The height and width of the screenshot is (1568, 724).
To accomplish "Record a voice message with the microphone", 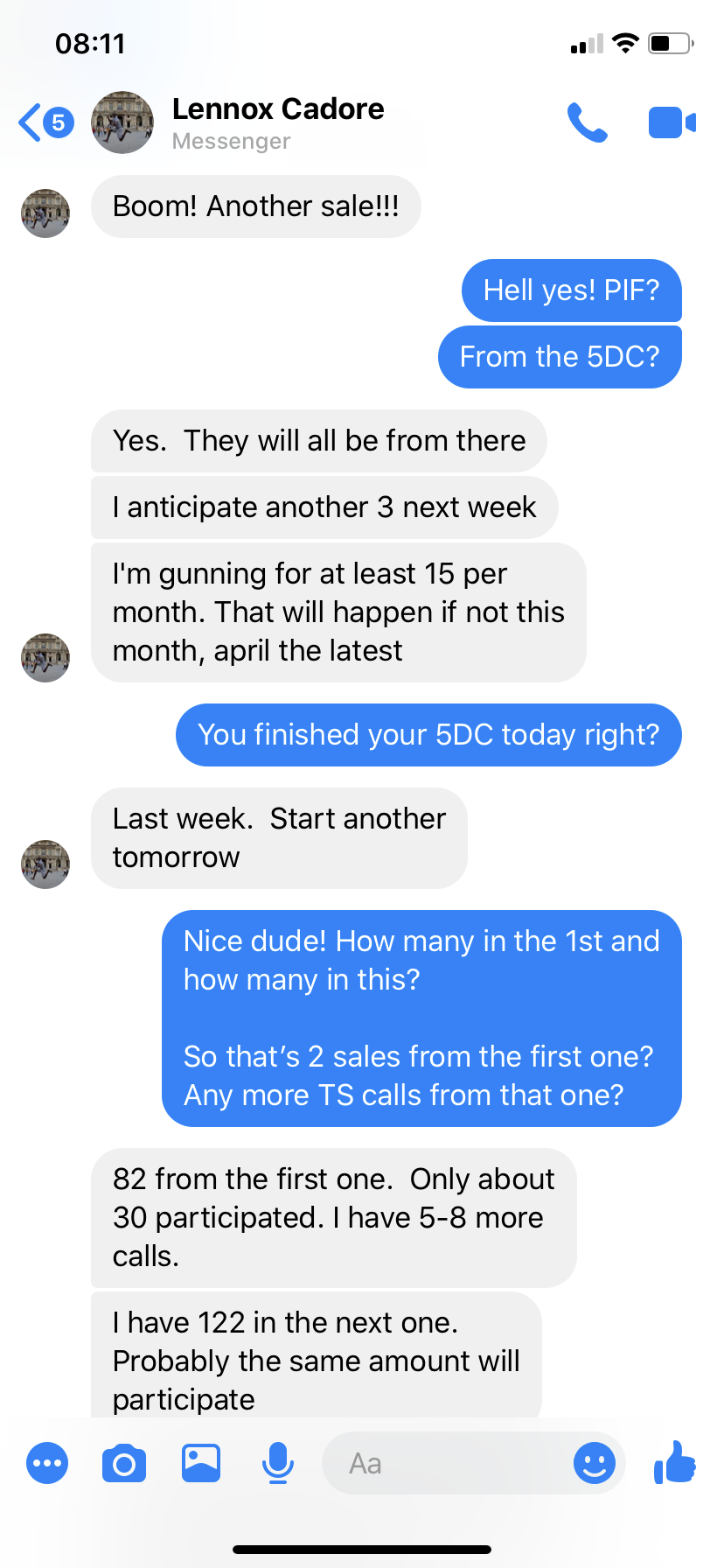I will point(278,1463).
